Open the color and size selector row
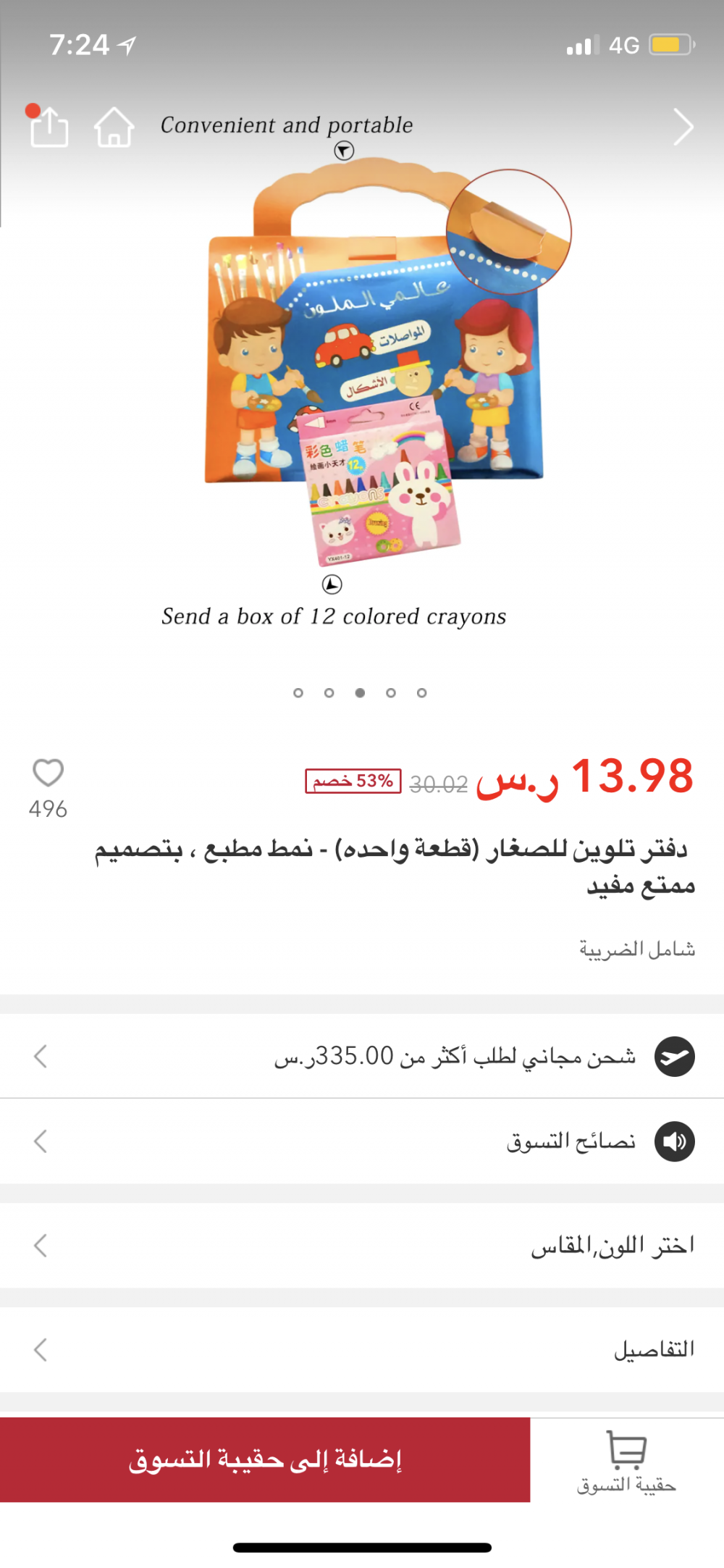Image resolution: width=724 pixels, height=1568 pixels. pos(362,1246)
